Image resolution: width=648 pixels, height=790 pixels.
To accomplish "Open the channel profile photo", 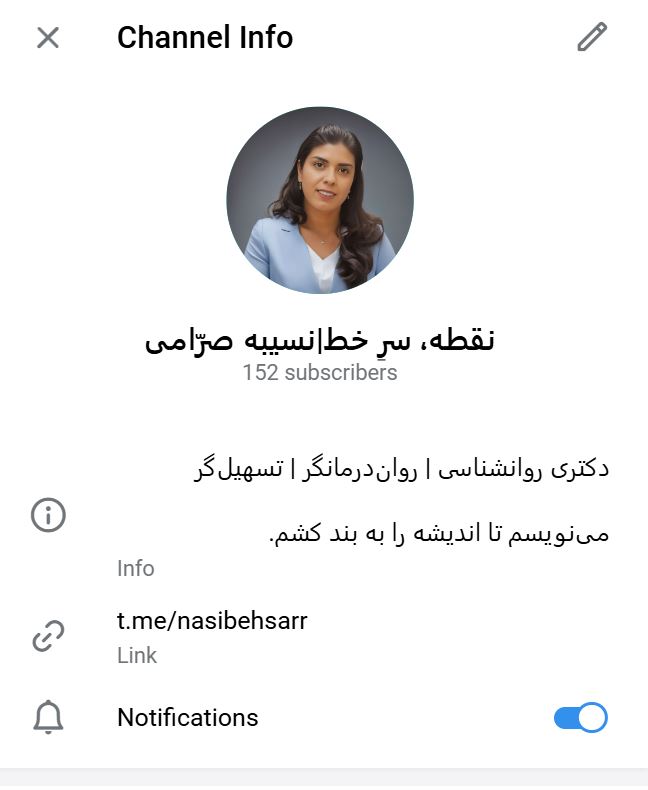I will pyautogui.click(x=320, y=200).
